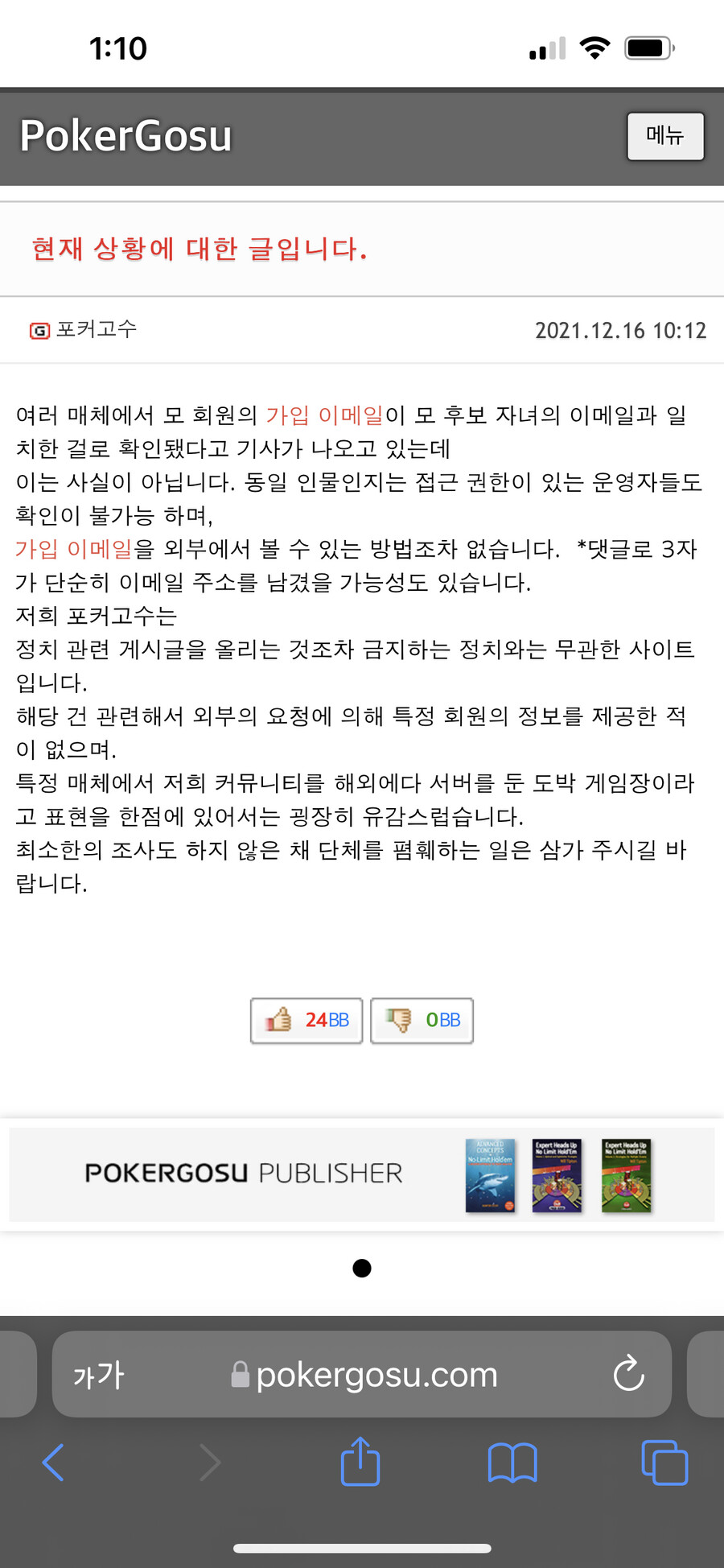
Task: Reload the page
Action: [628, 1374]
